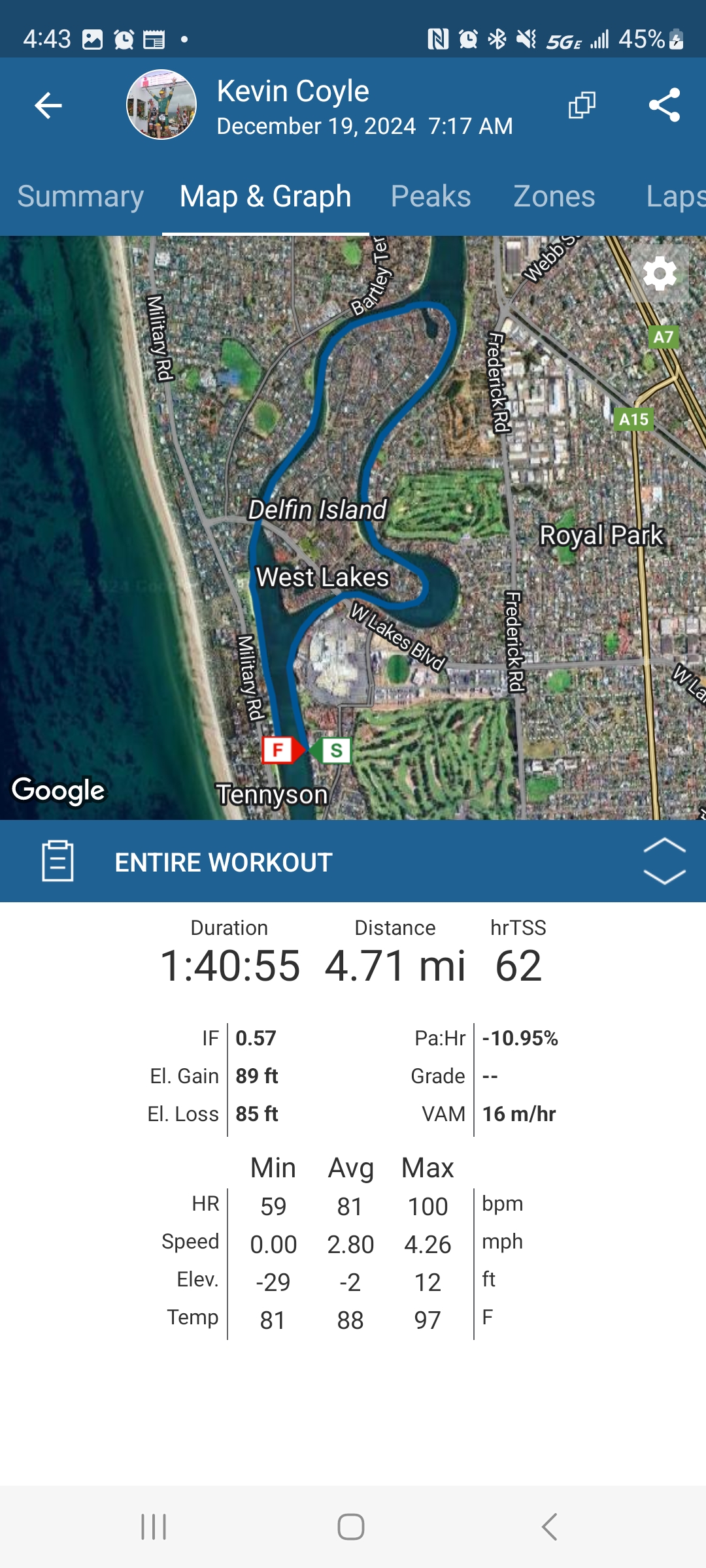Viewport: 706px width, 1568px height.
Task: Select the Map & Graph tab
Action: pos(265,197)
